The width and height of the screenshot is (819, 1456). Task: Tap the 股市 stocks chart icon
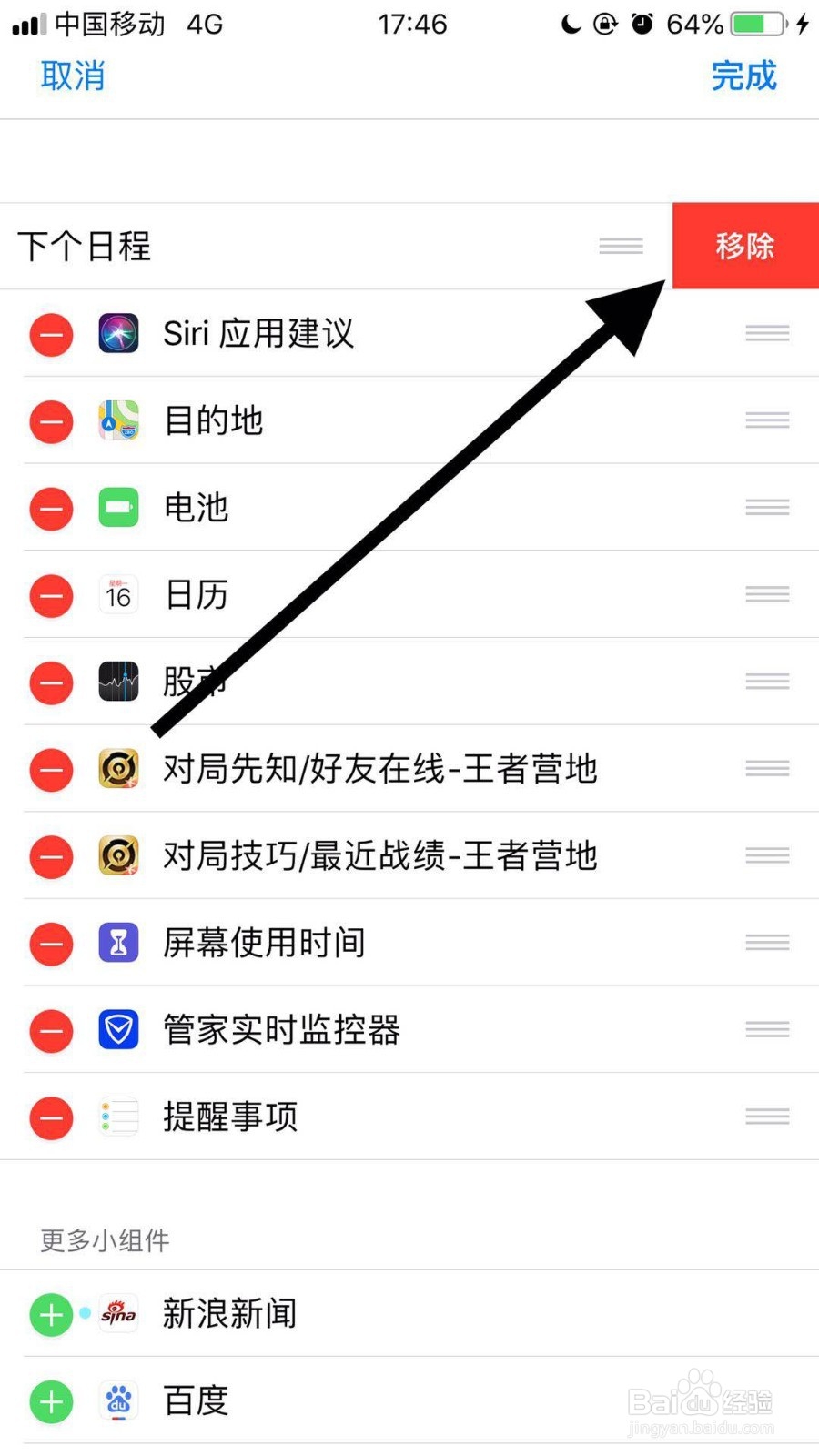(117, 682)
